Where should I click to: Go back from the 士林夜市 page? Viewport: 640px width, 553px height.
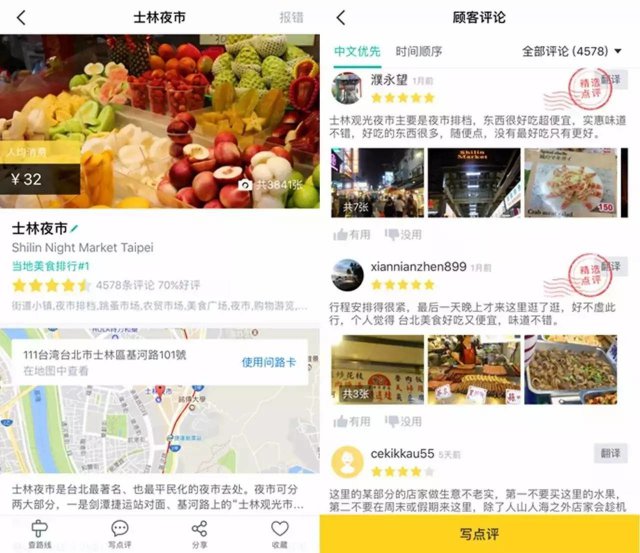coord(22,18)
